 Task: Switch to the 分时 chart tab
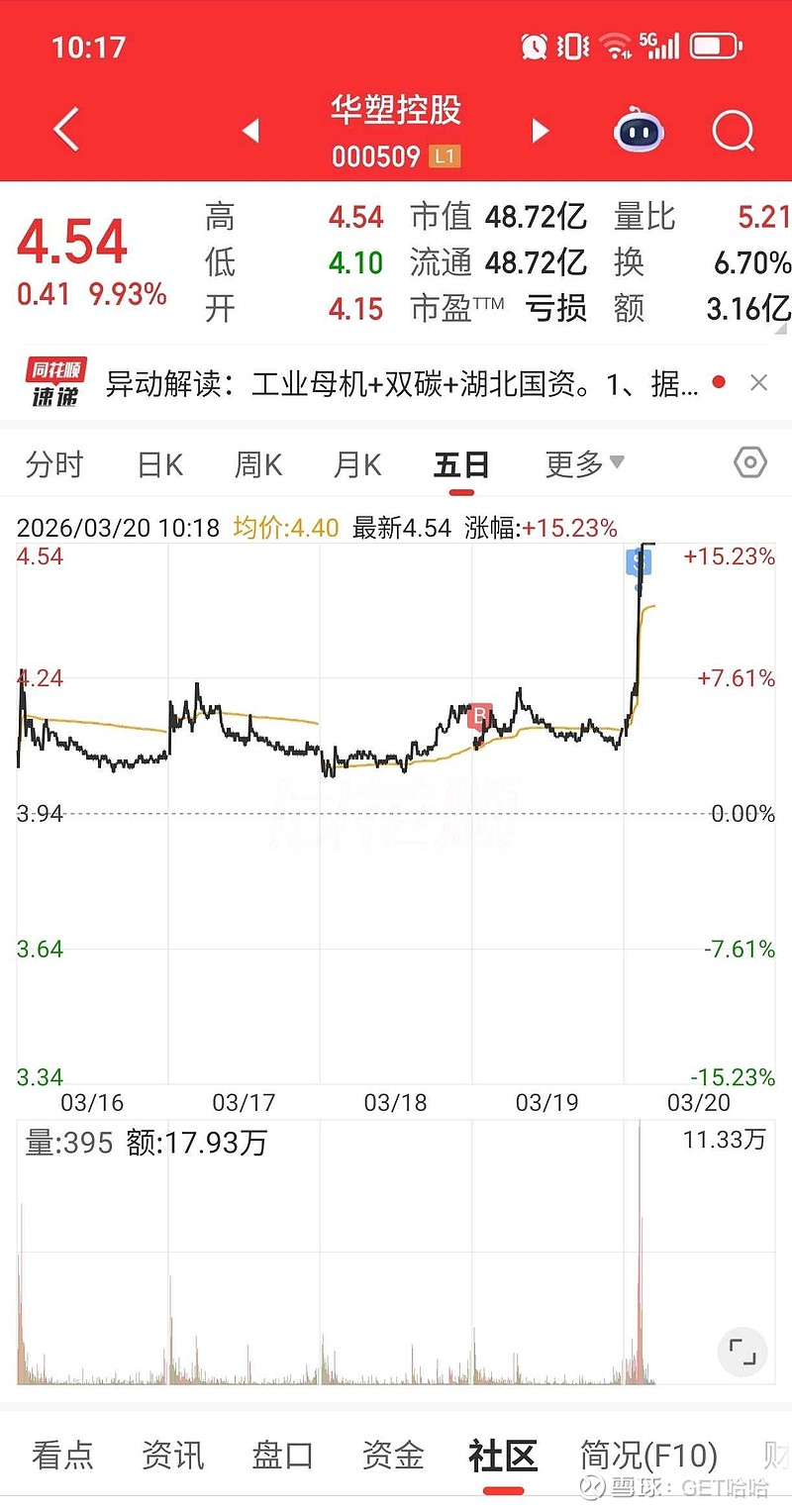point(54,463)
